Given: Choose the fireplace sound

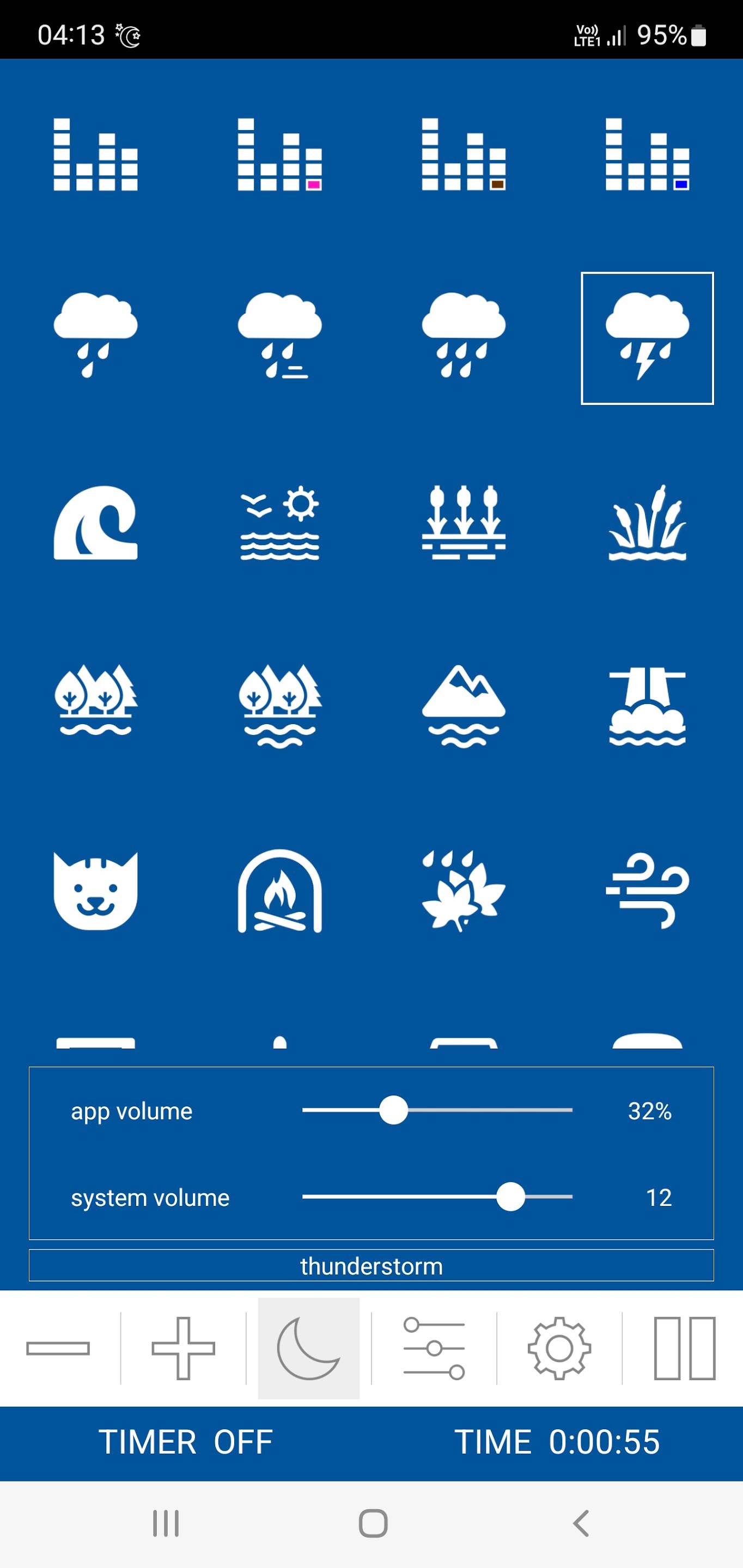Looking at the screenshot, I should [279, 891].
